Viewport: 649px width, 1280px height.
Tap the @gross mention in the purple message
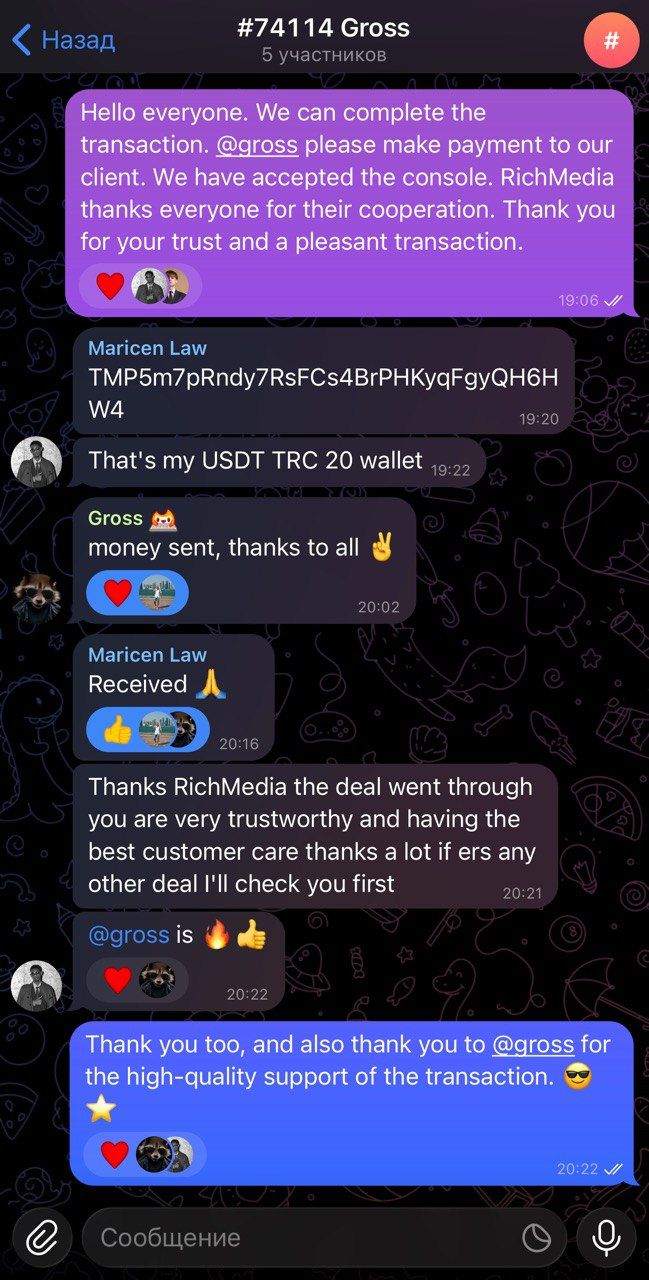[x=257, y=145]
